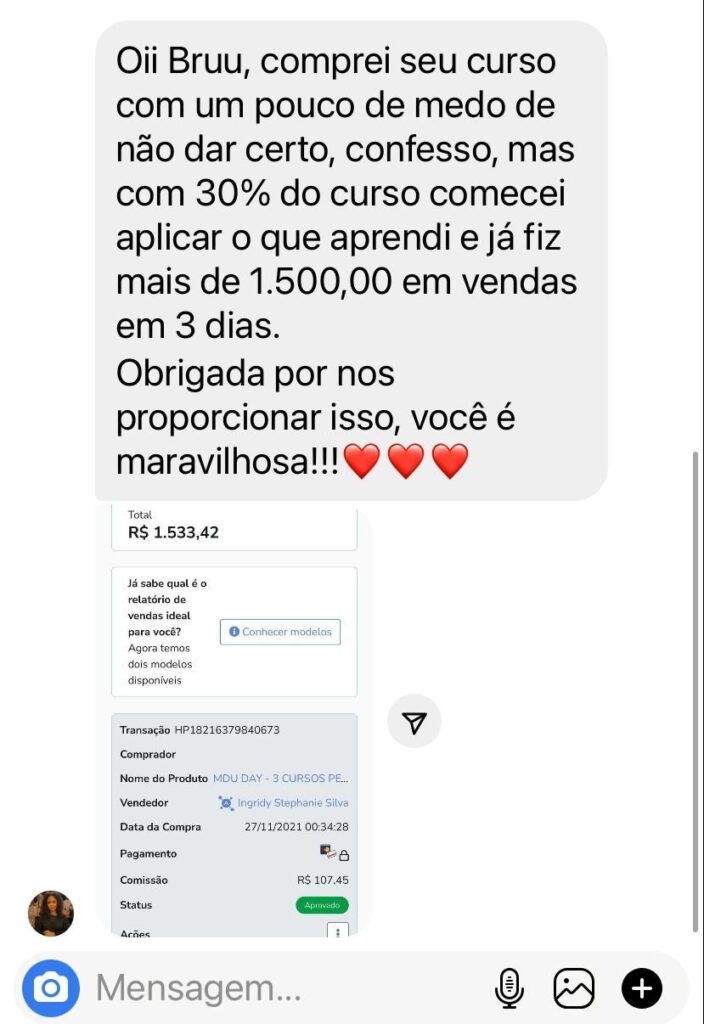Forward the received sales screenshot
This screenshot has width=704, height=1024.
coord(414,722)
